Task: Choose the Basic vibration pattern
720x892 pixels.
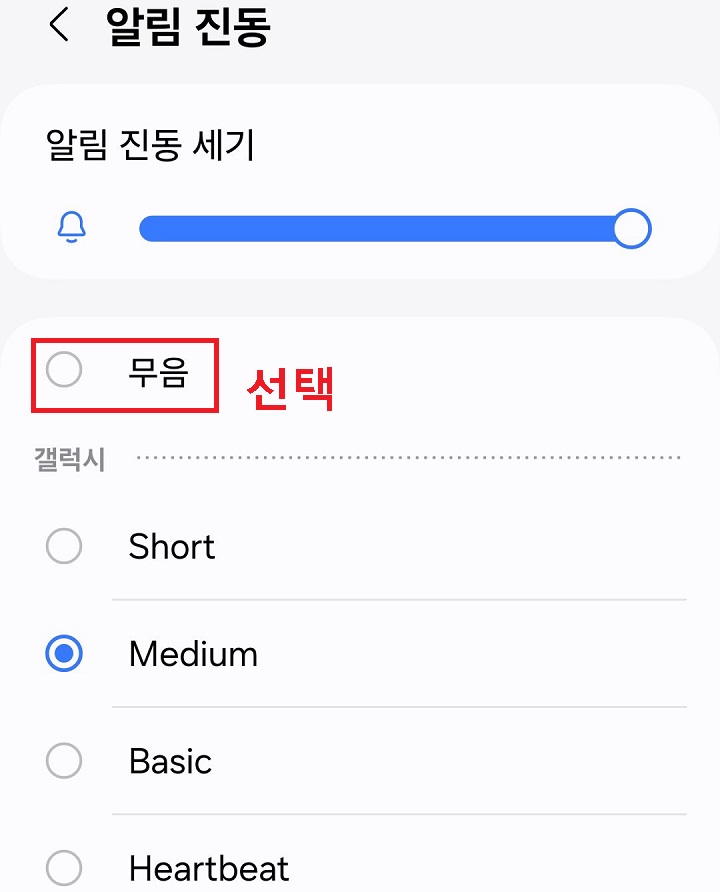Action: click(x=64, y=761)
